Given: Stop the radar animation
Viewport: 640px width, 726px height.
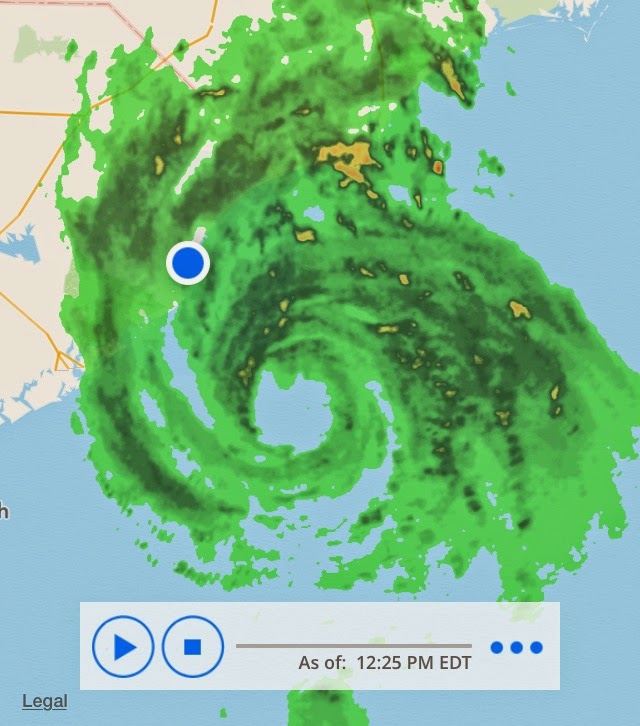Looking at the screenshot, I should (193, 647).
